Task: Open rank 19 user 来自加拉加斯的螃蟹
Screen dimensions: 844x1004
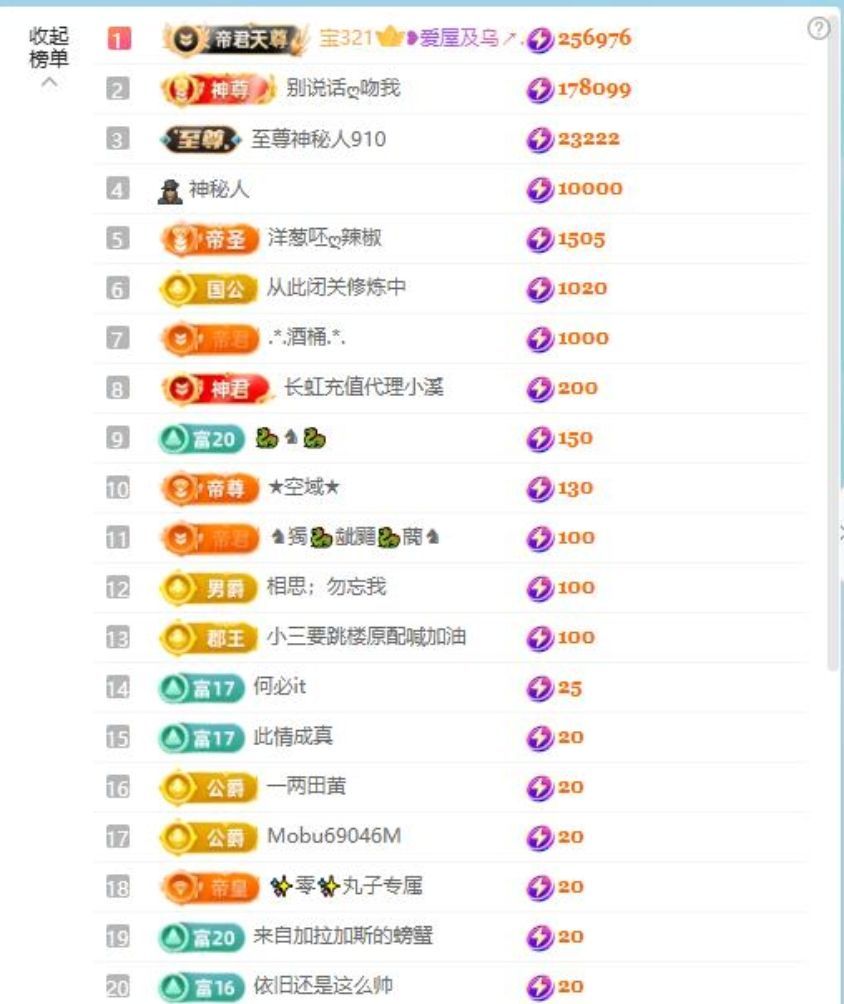Action: (x=343, y=936)
